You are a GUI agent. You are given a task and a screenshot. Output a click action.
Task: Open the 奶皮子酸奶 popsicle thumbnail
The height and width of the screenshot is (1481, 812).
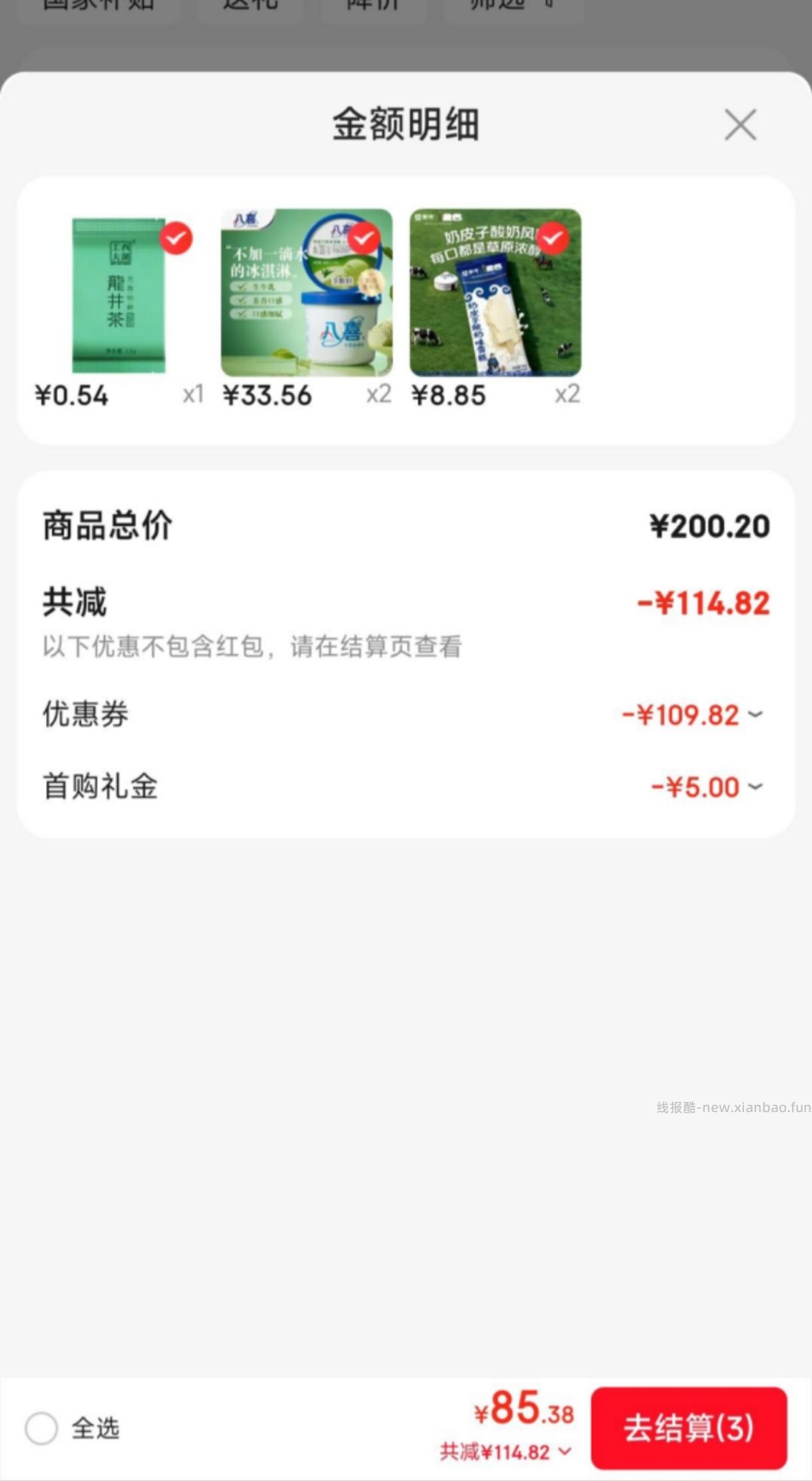(x=495, y=293)
